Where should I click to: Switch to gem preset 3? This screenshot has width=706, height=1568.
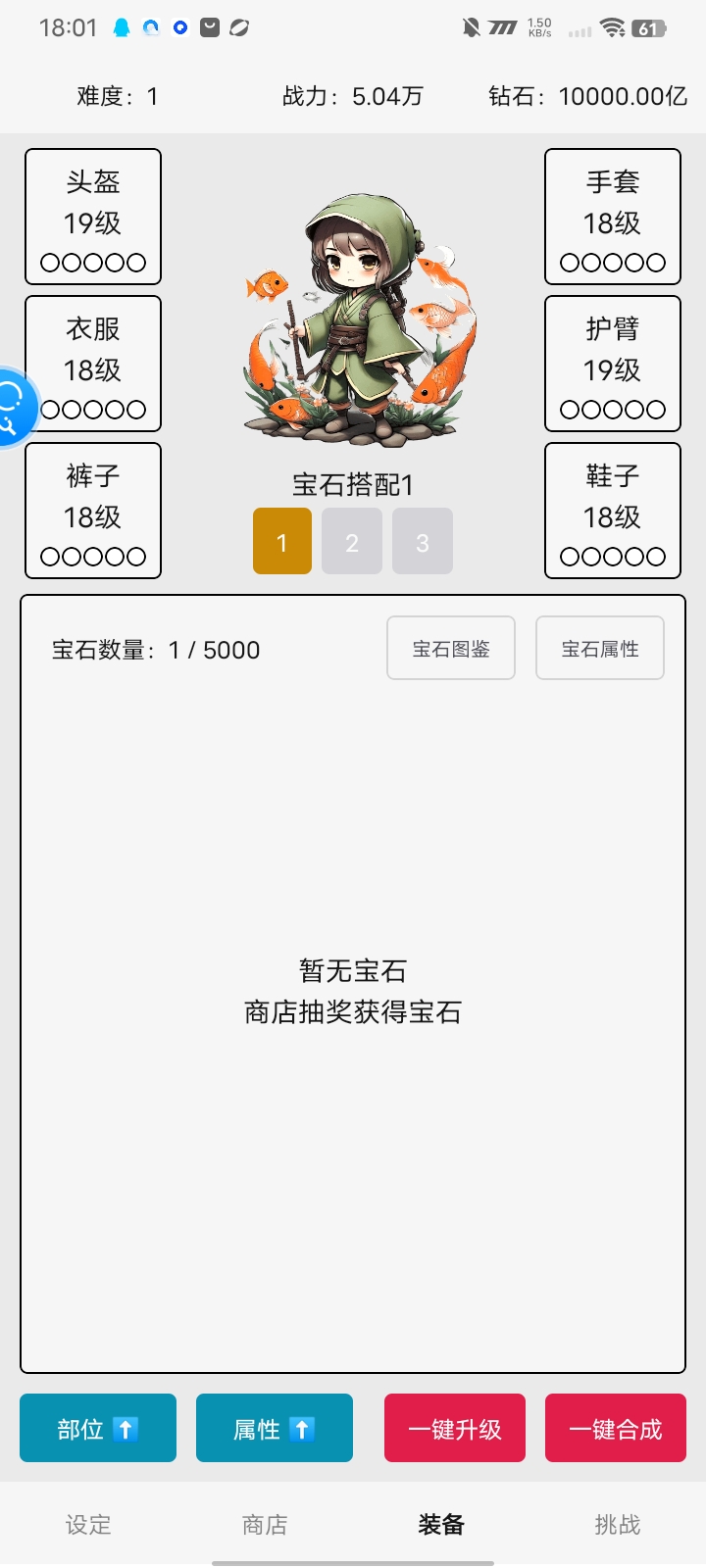tap(423, 541)
